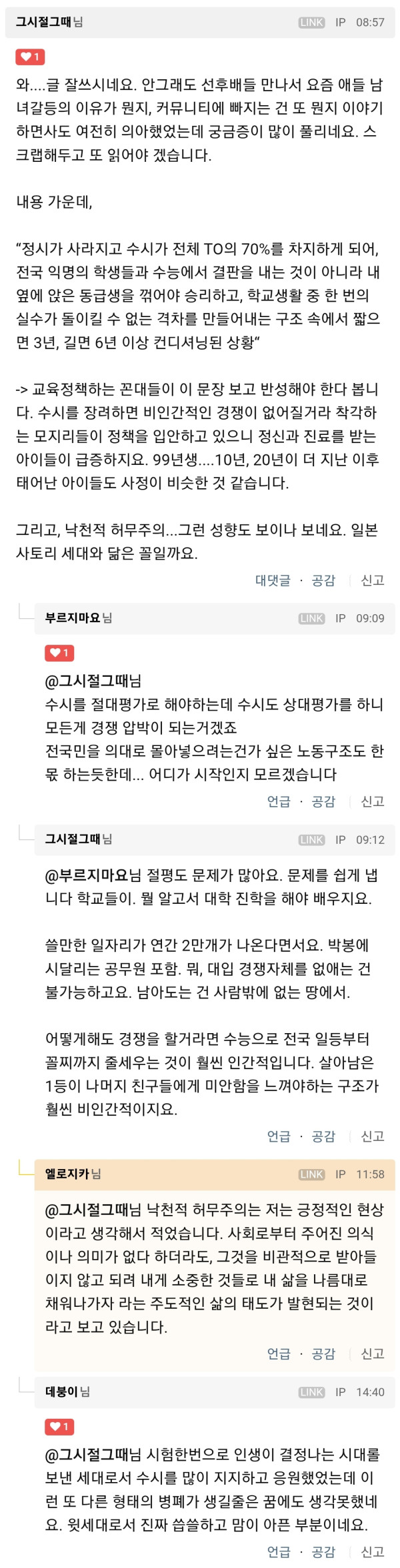Give 공감 to 데붕이's reply

point(323,1552)
